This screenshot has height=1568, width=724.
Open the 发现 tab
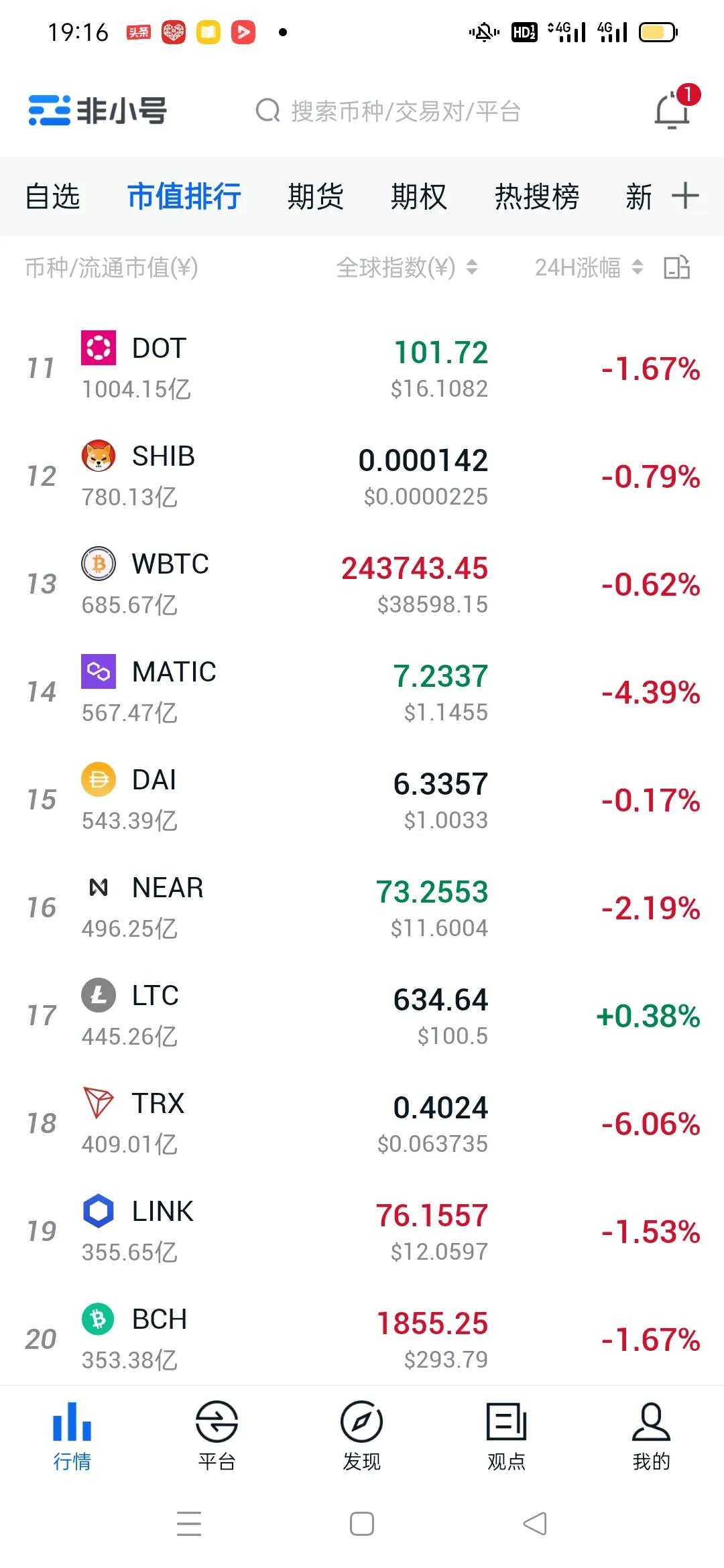361,1435
